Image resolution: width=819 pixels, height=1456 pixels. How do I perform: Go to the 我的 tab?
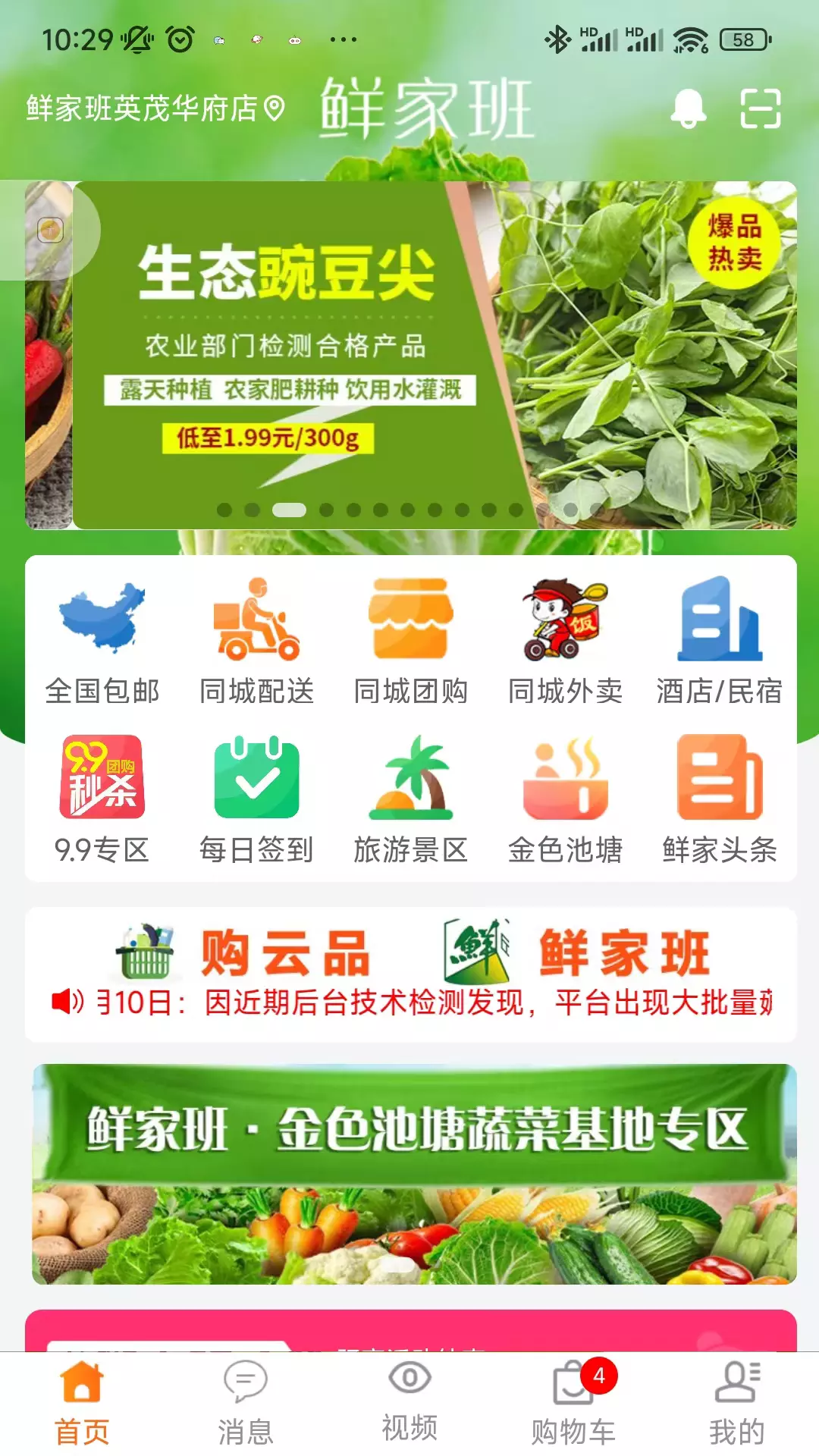737,1404
